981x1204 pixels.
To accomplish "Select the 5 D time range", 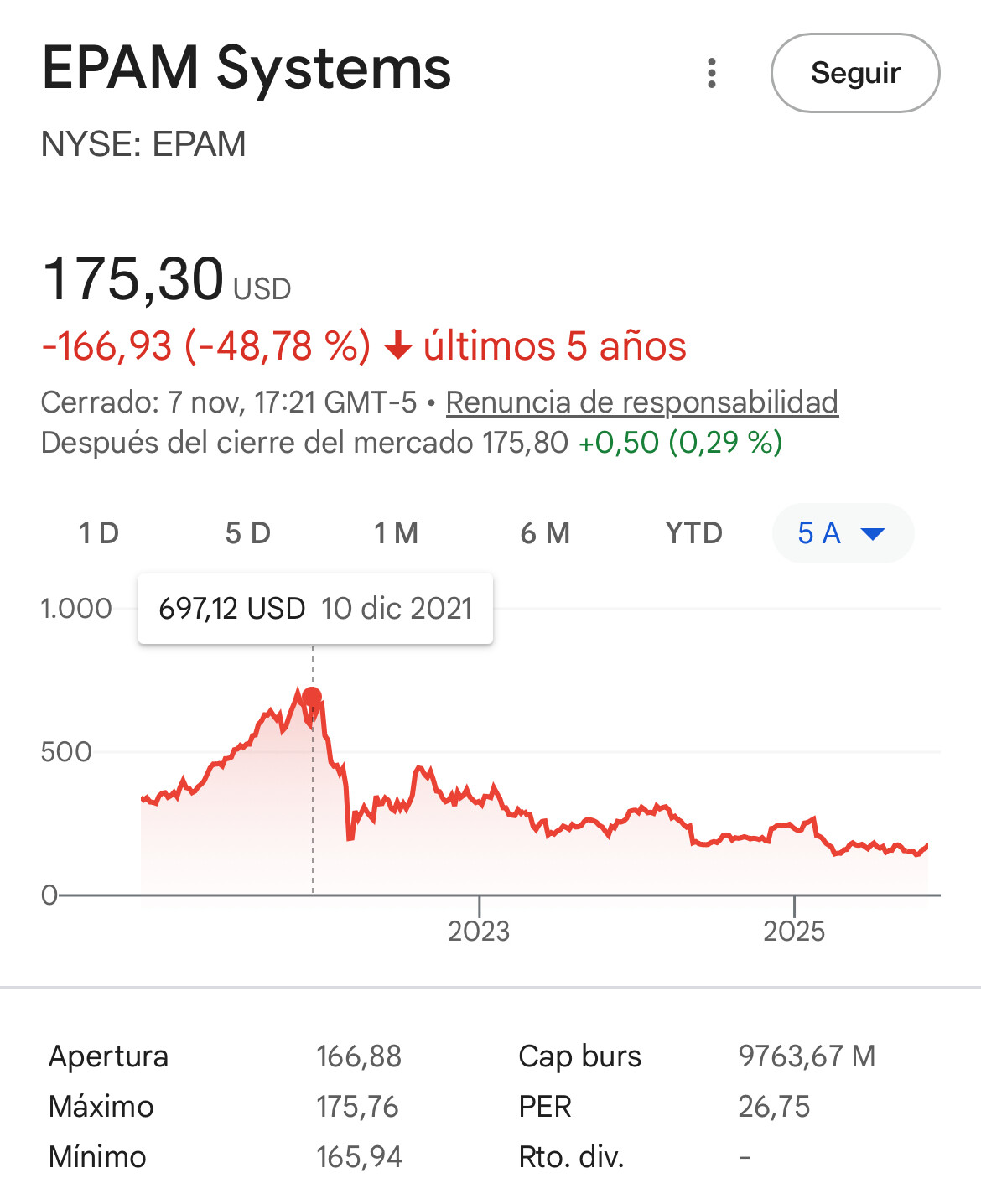I will click(x=248, y=533).
